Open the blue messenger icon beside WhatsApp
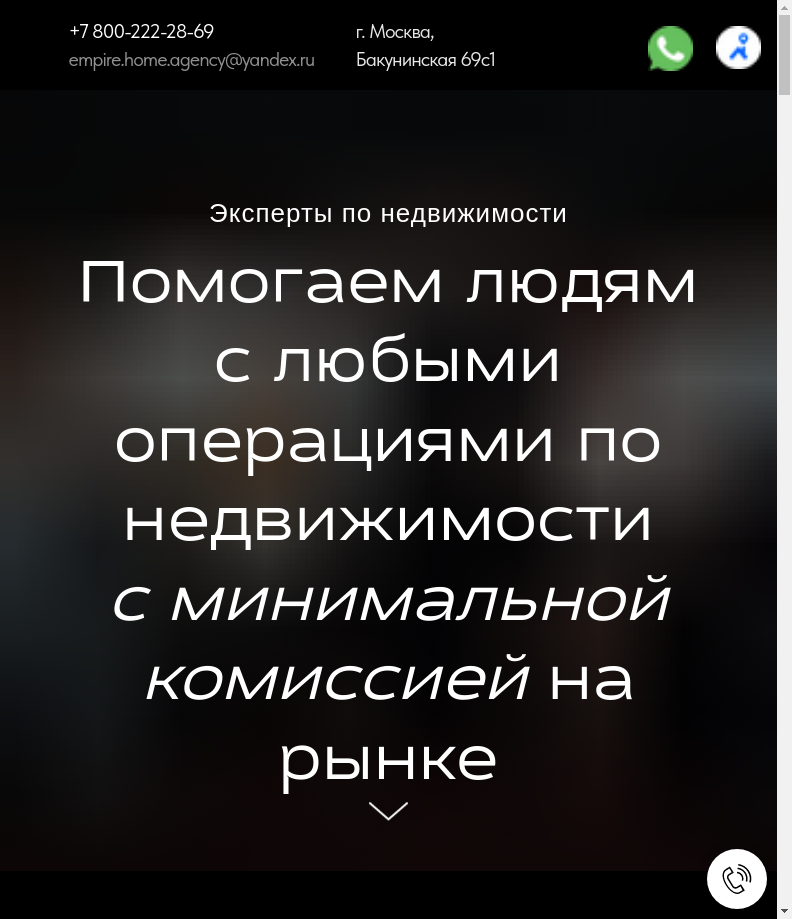The height and width of the screenshot is (919, 792). point(738,47)
